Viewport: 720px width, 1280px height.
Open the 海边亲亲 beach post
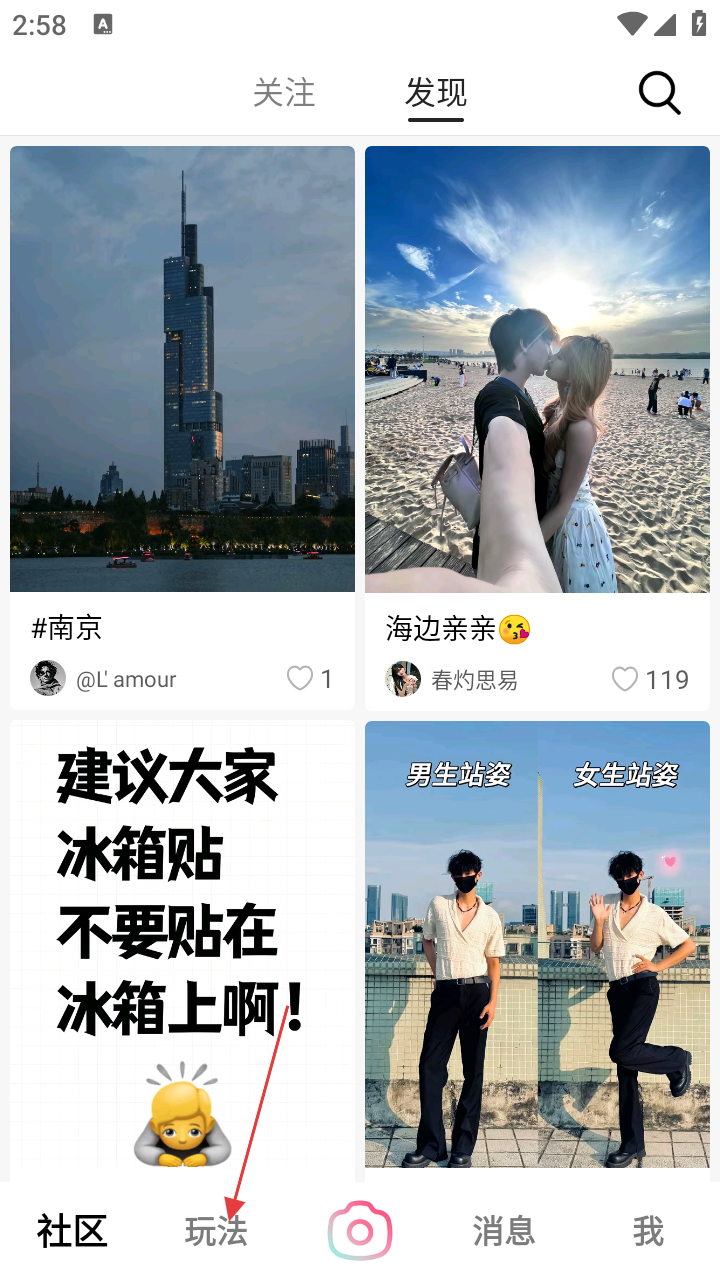(537, 370)
